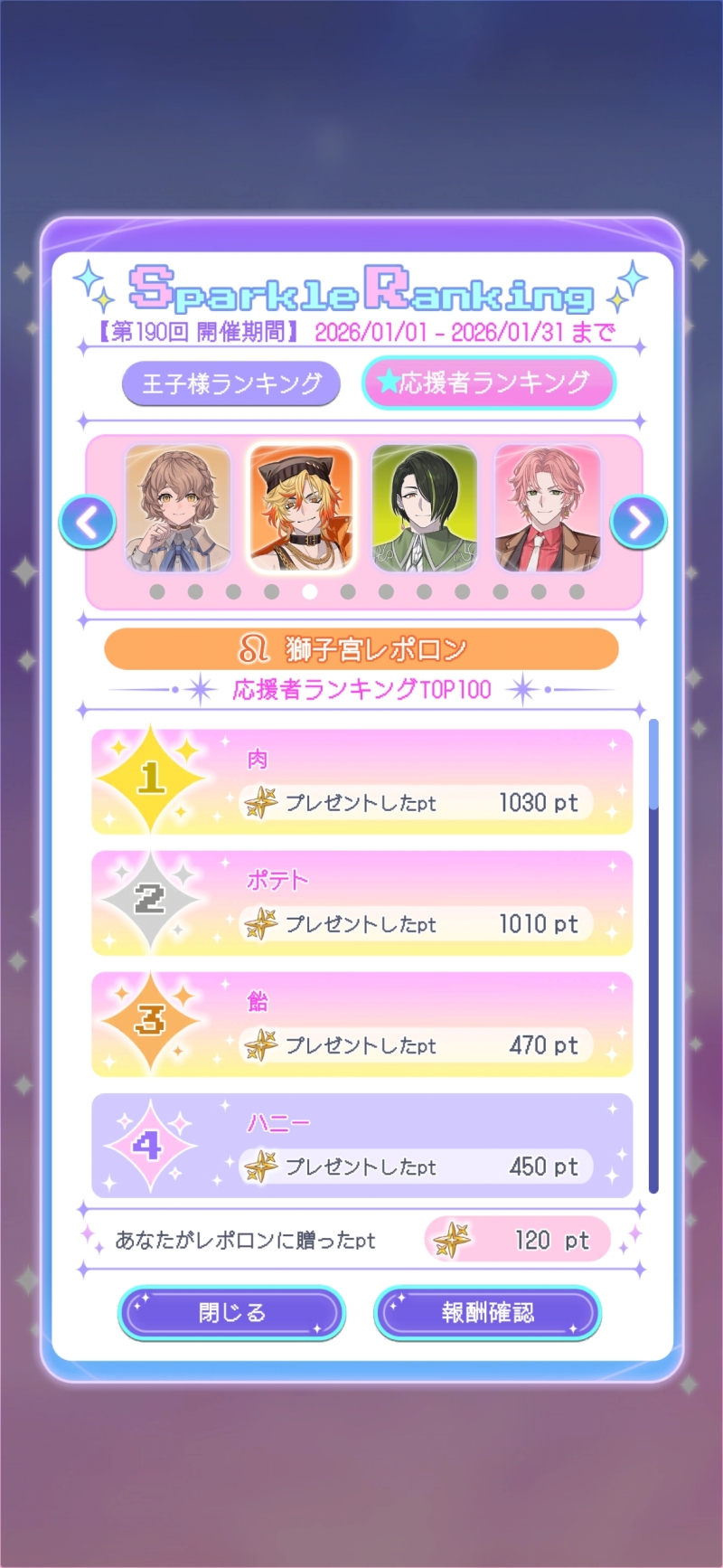Switch to the 王子様ランキング tab
723x1568 pixels.
click(231, 383)
